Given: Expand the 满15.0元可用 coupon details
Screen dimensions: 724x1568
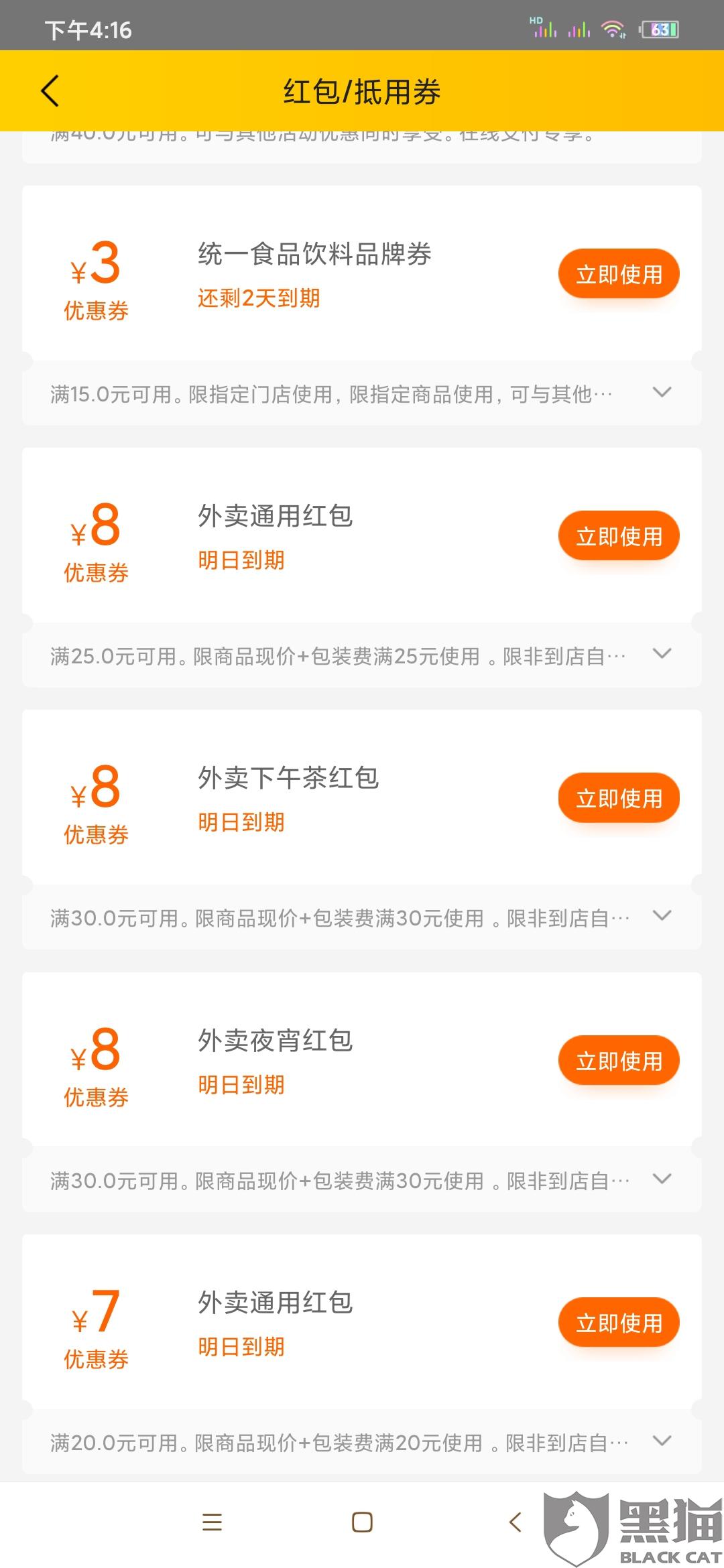Looking at the screenshot, I should 662,393.
